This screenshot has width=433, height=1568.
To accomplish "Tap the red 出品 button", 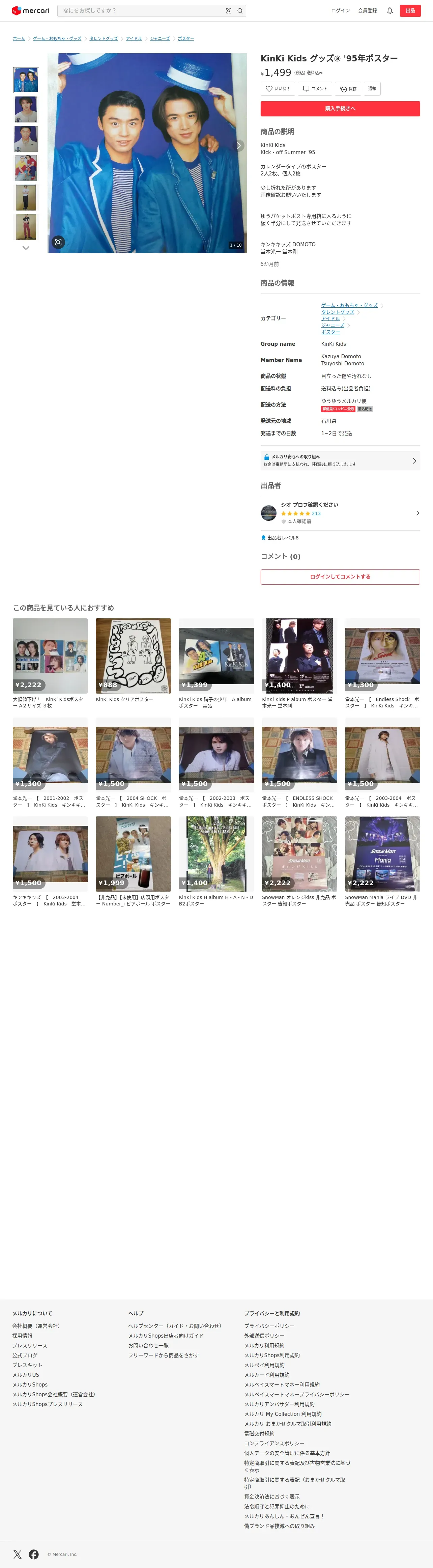I will pos(410,10).
